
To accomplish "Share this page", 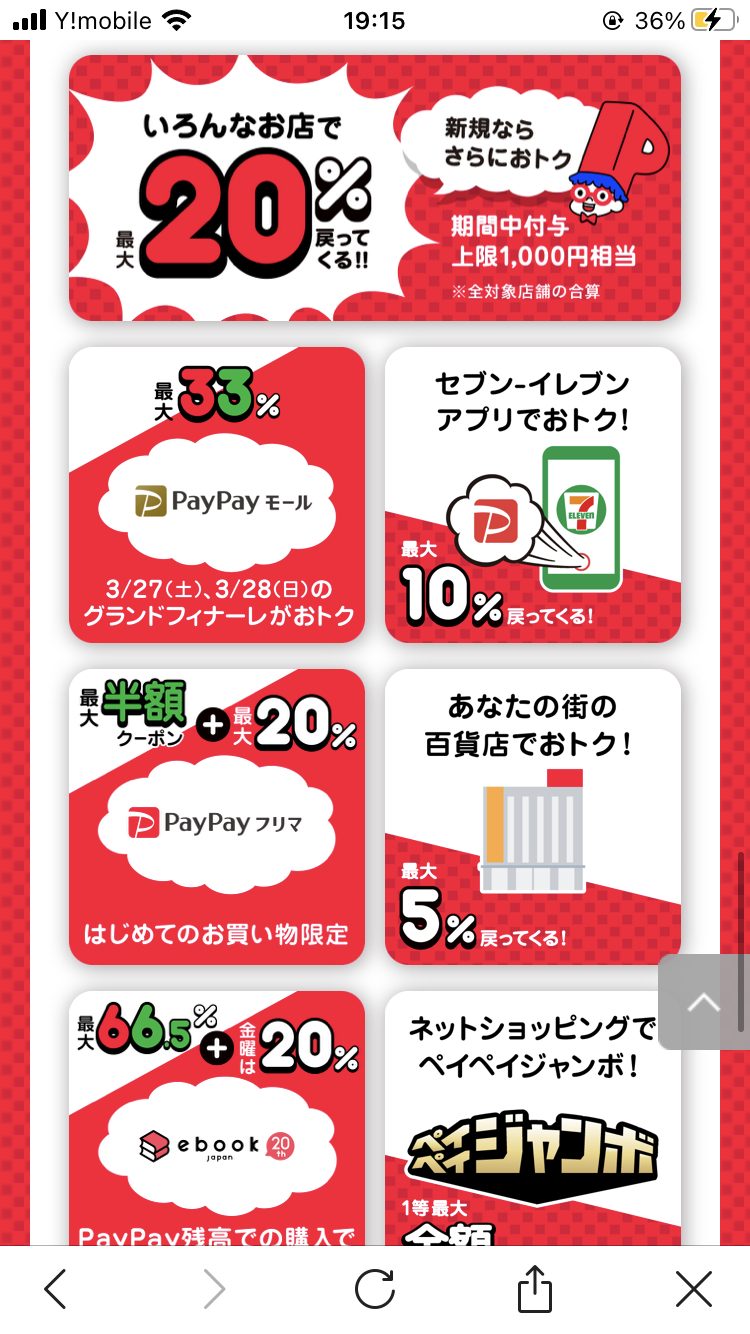I will tap(535, 1289).
